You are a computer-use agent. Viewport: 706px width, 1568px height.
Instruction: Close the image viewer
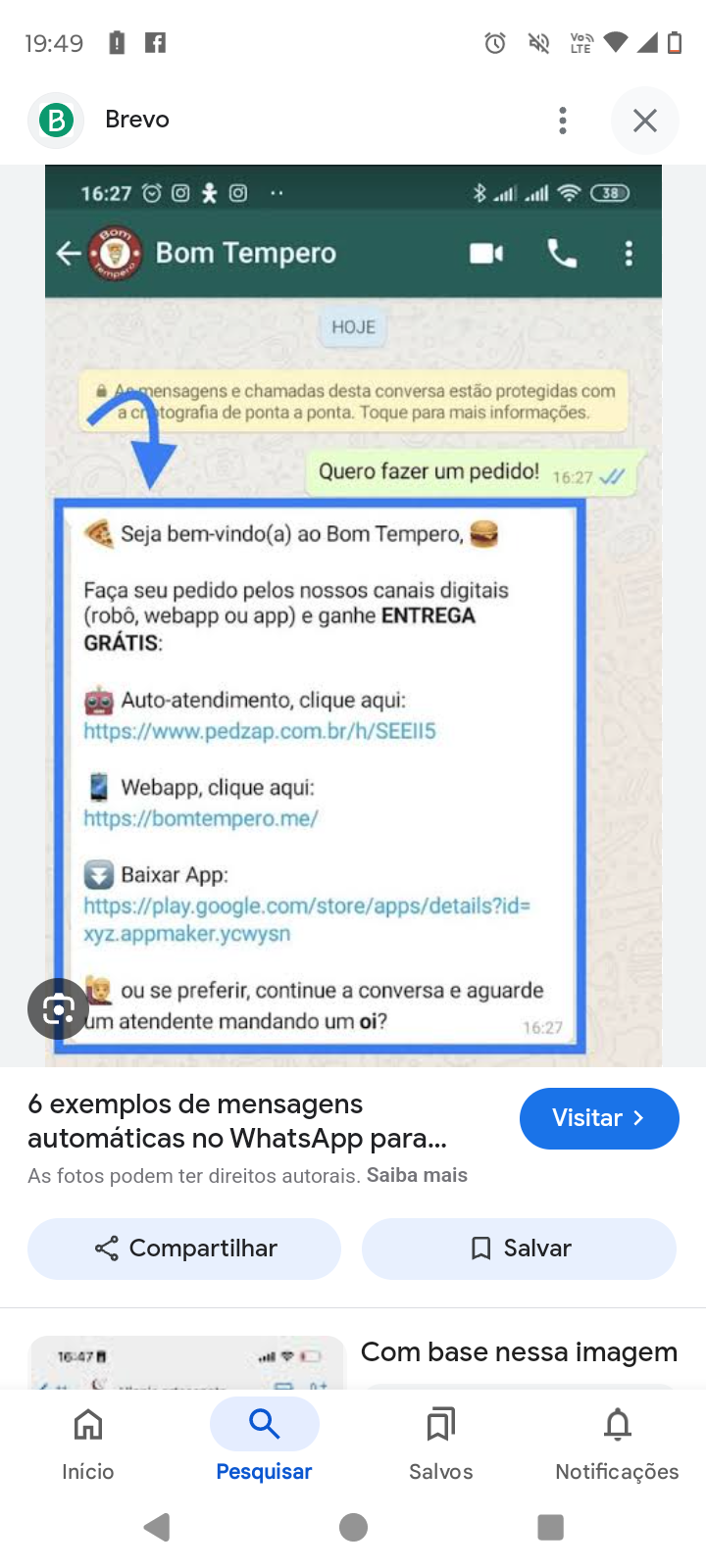[644, 121]
